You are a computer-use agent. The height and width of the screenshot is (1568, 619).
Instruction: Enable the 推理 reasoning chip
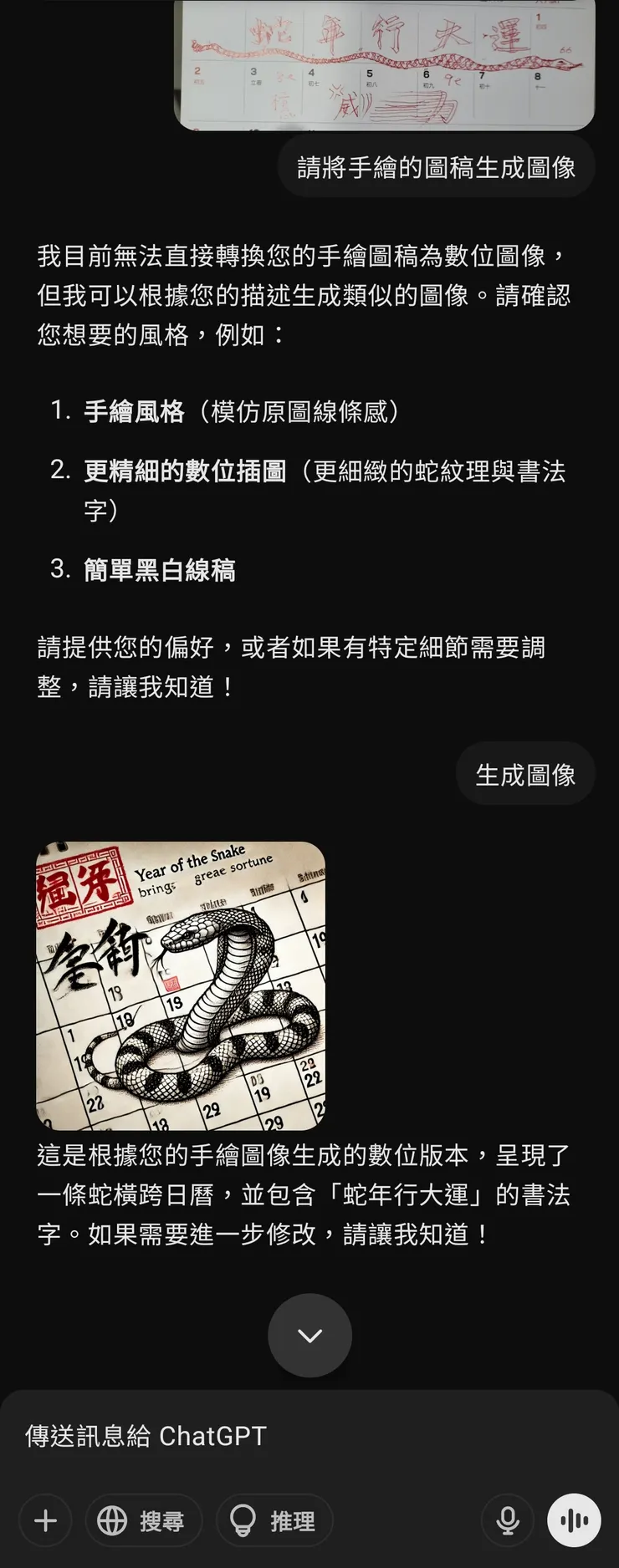point(274,1520)
